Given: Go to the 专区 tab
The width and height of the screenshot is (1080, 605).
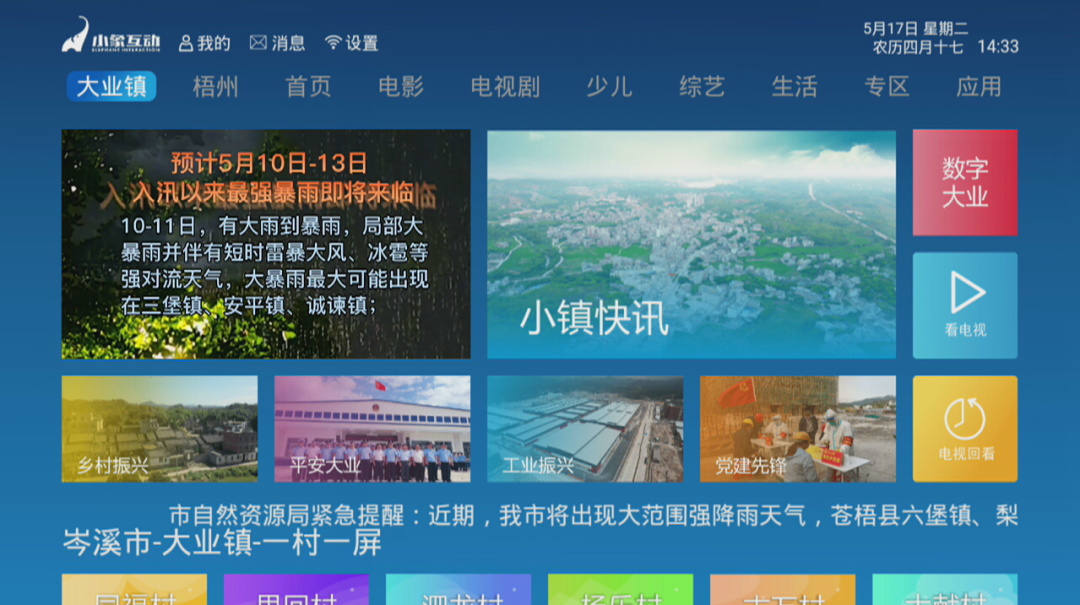Looking at the screenshot, I should 887,87.
